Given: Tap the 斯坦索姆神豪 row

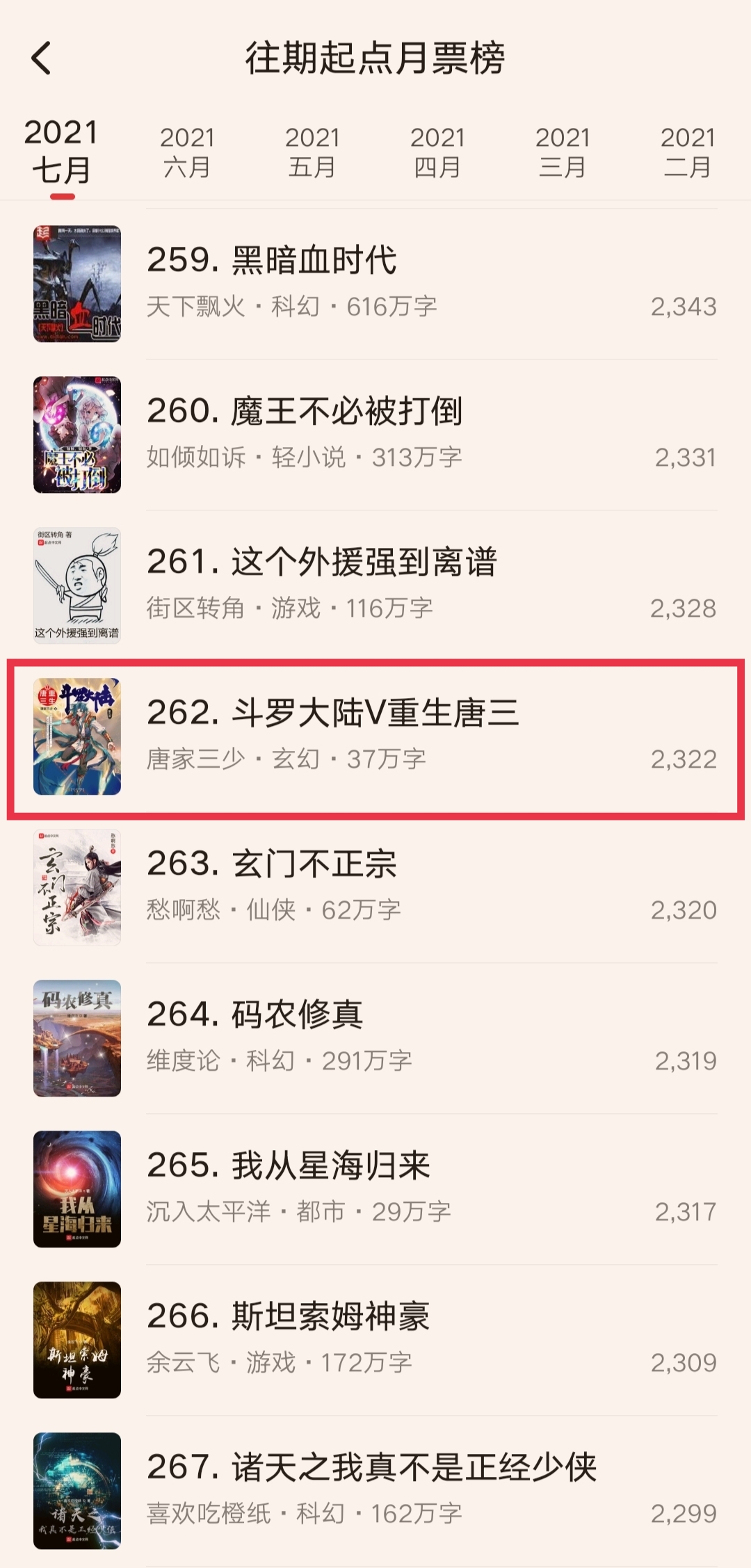Looking at the screenshot, I should pos(375,1339).
